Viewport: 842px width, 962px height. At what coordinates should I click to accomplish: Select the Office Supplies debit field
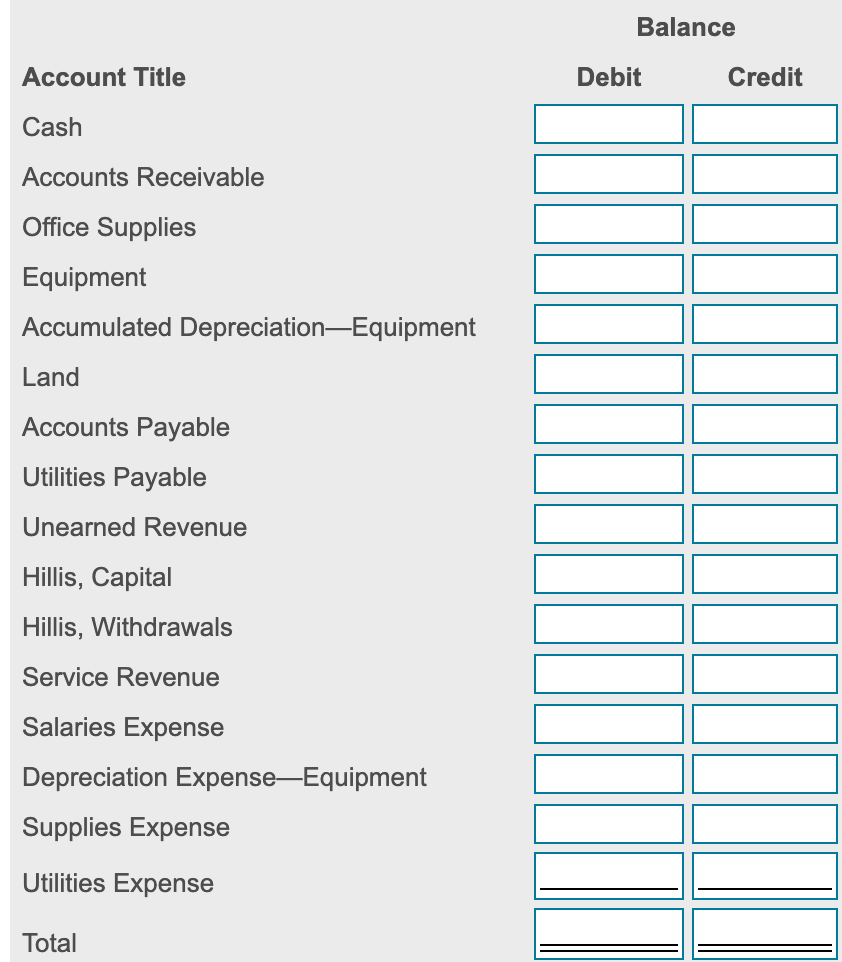coord(608,224)
